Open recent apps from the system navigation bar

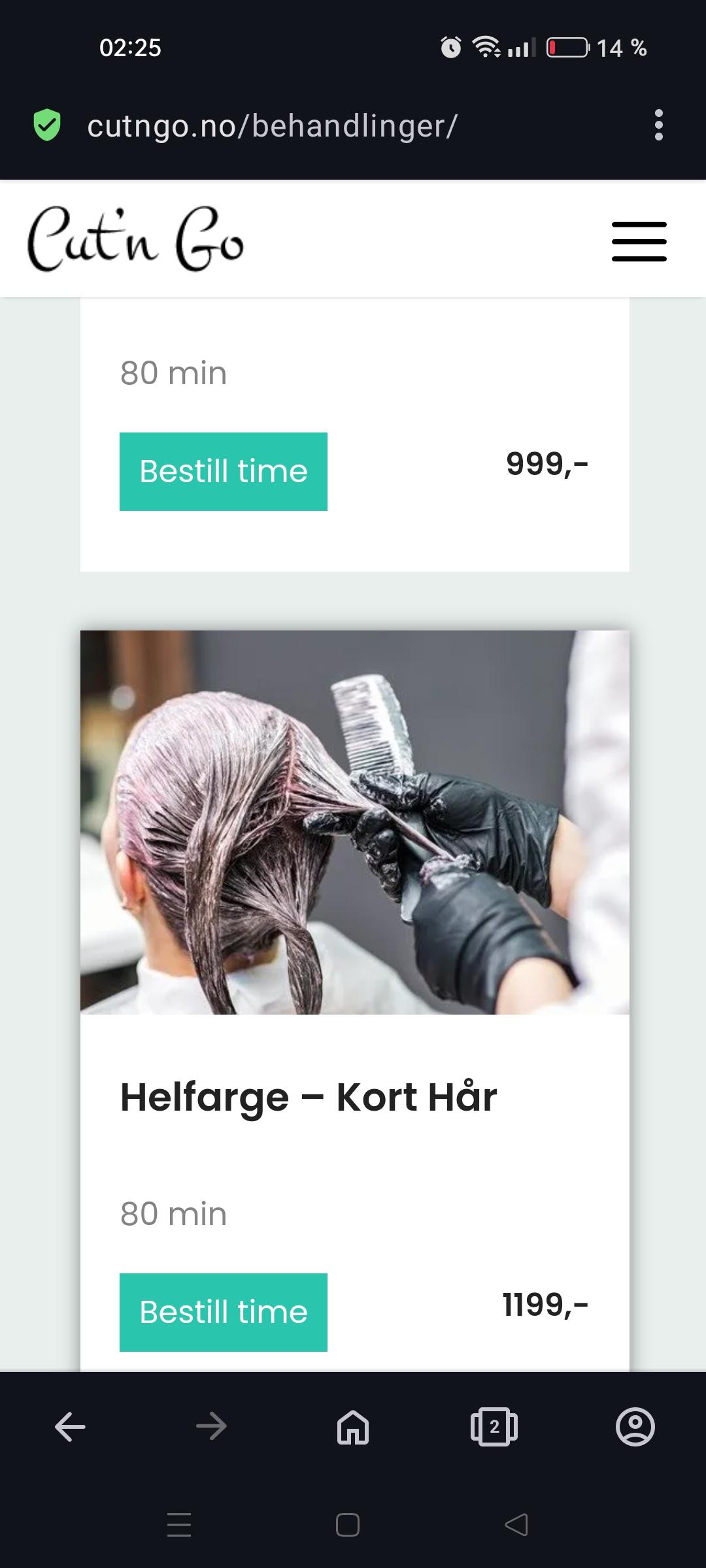(x=179, y=1525)
